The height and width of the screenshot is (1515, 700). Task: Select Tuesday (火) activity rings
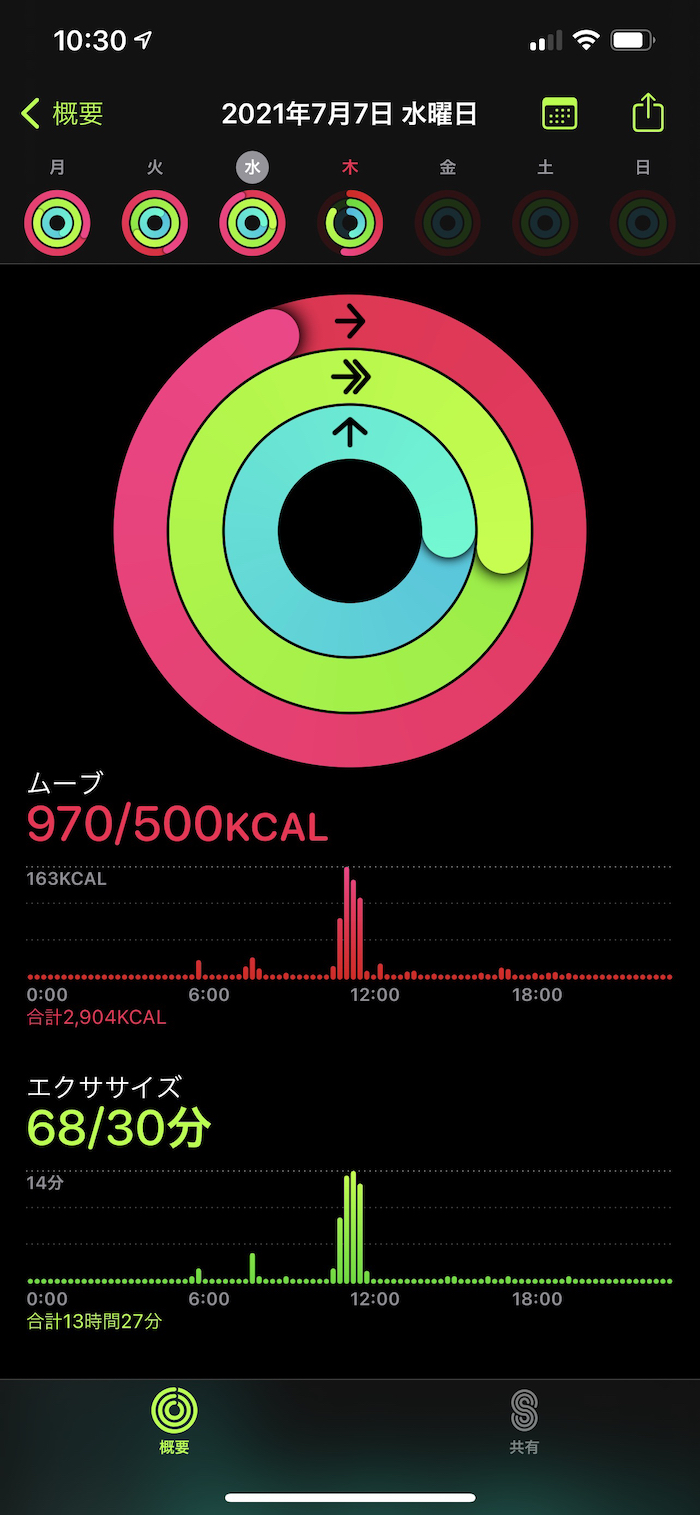point(155,222)
